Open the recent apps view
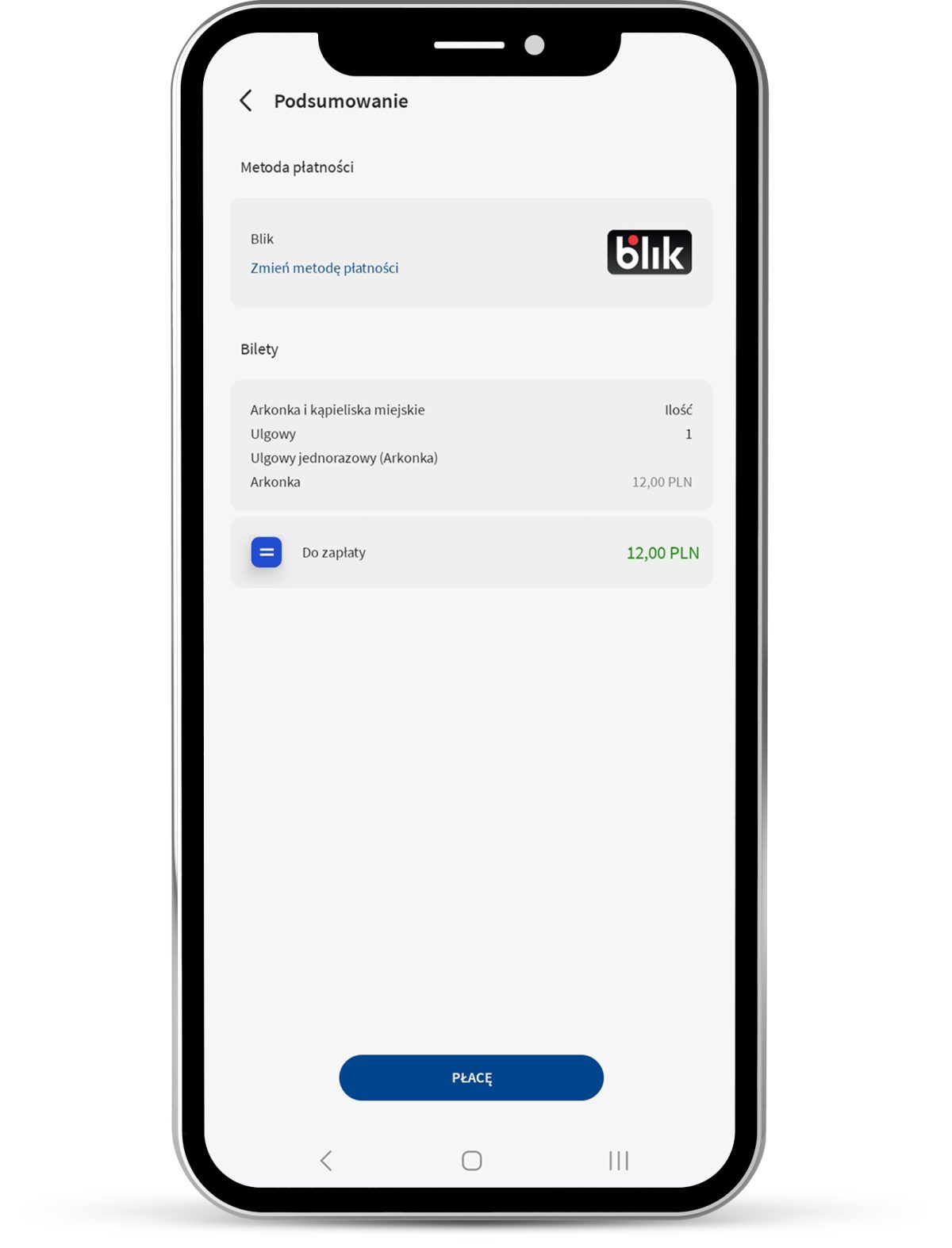Image resolution: width=952 pixels, height=1248 pixels. pyautogui.click(x=619, y=1161)
